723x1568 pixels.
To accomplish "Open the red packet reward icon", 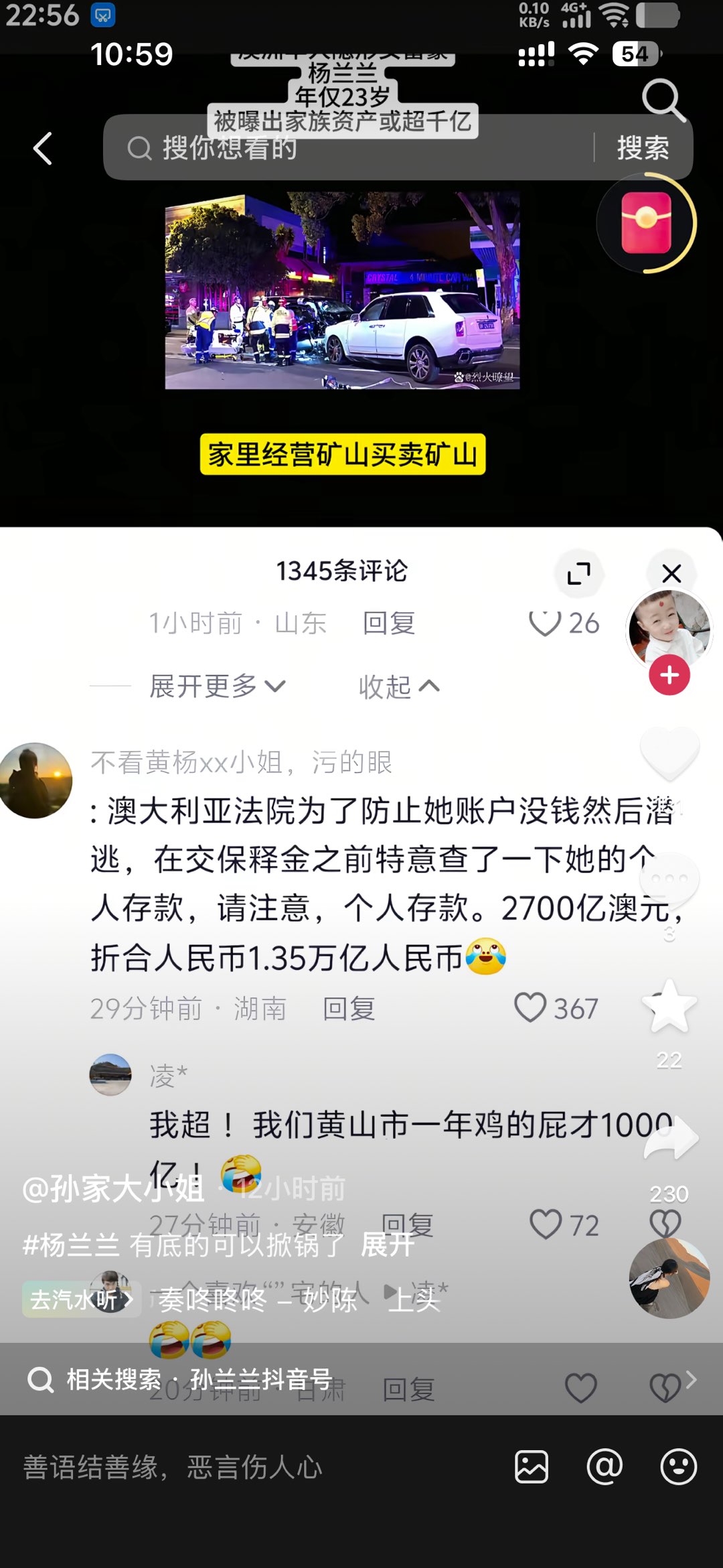I will click(645, 223).
